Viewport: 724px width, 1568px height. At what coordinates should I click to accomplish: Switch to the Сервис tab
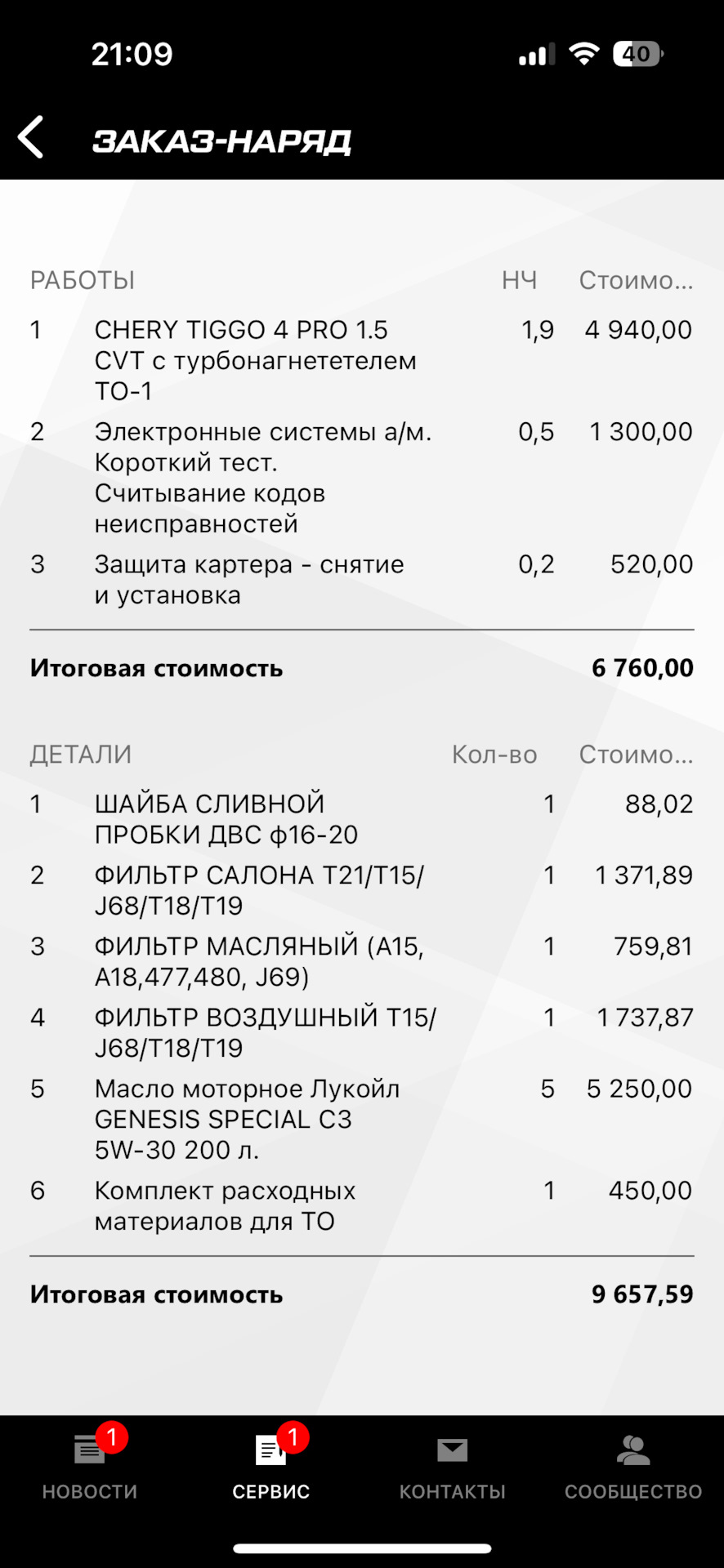point(271,1467)
